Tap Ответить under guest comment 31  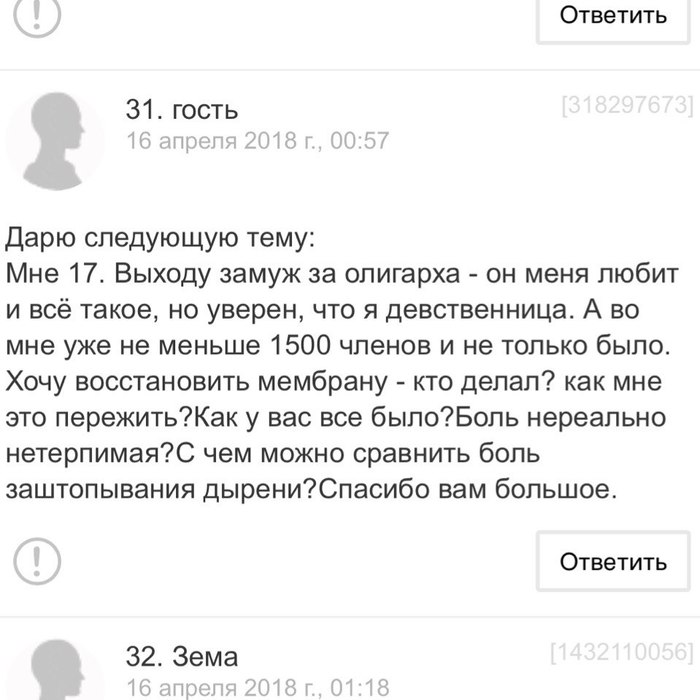(x=612, y=562)
